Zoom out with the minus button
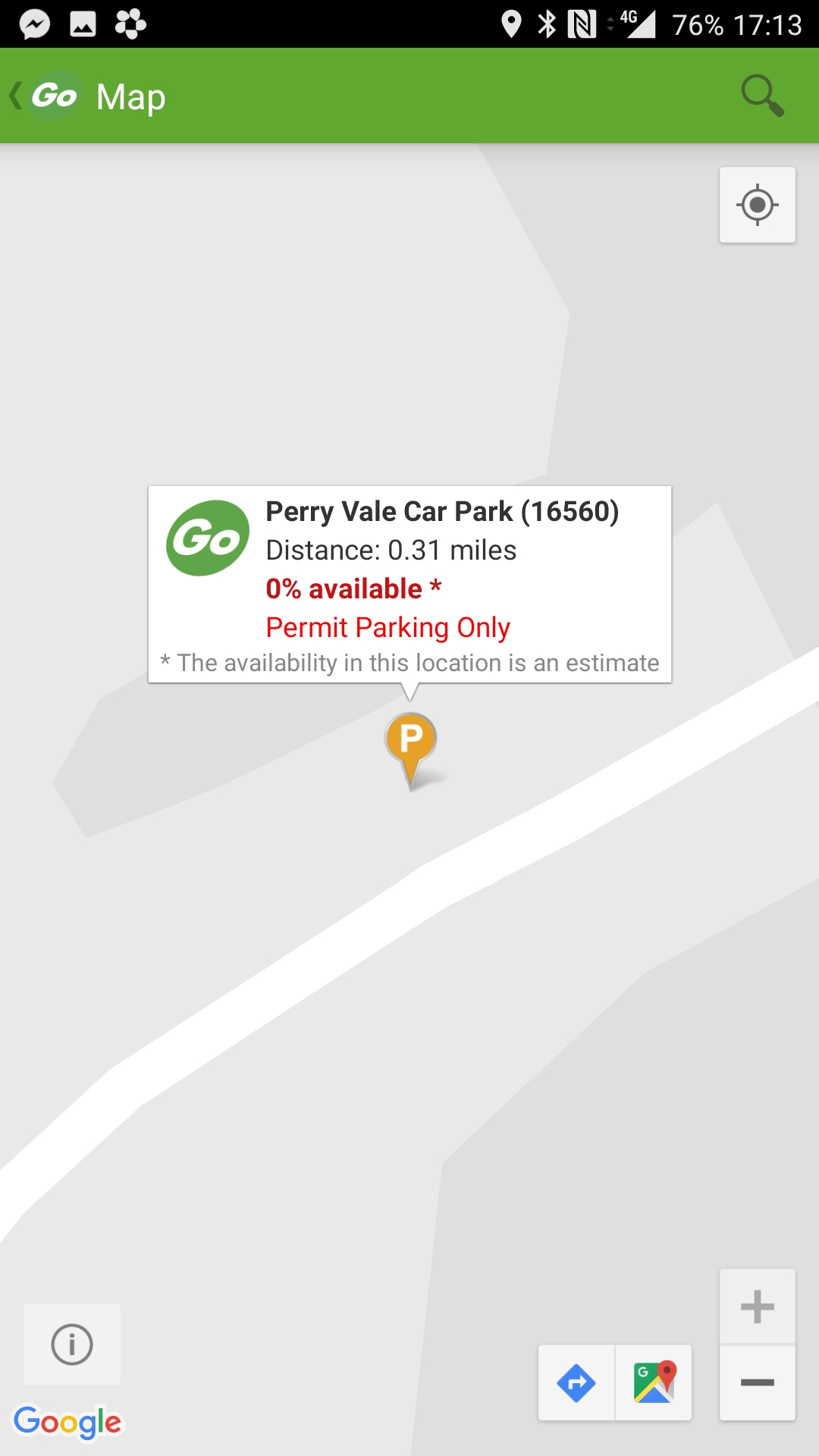This screenshot has width=819, height=1456. (x=757, y=1382)
